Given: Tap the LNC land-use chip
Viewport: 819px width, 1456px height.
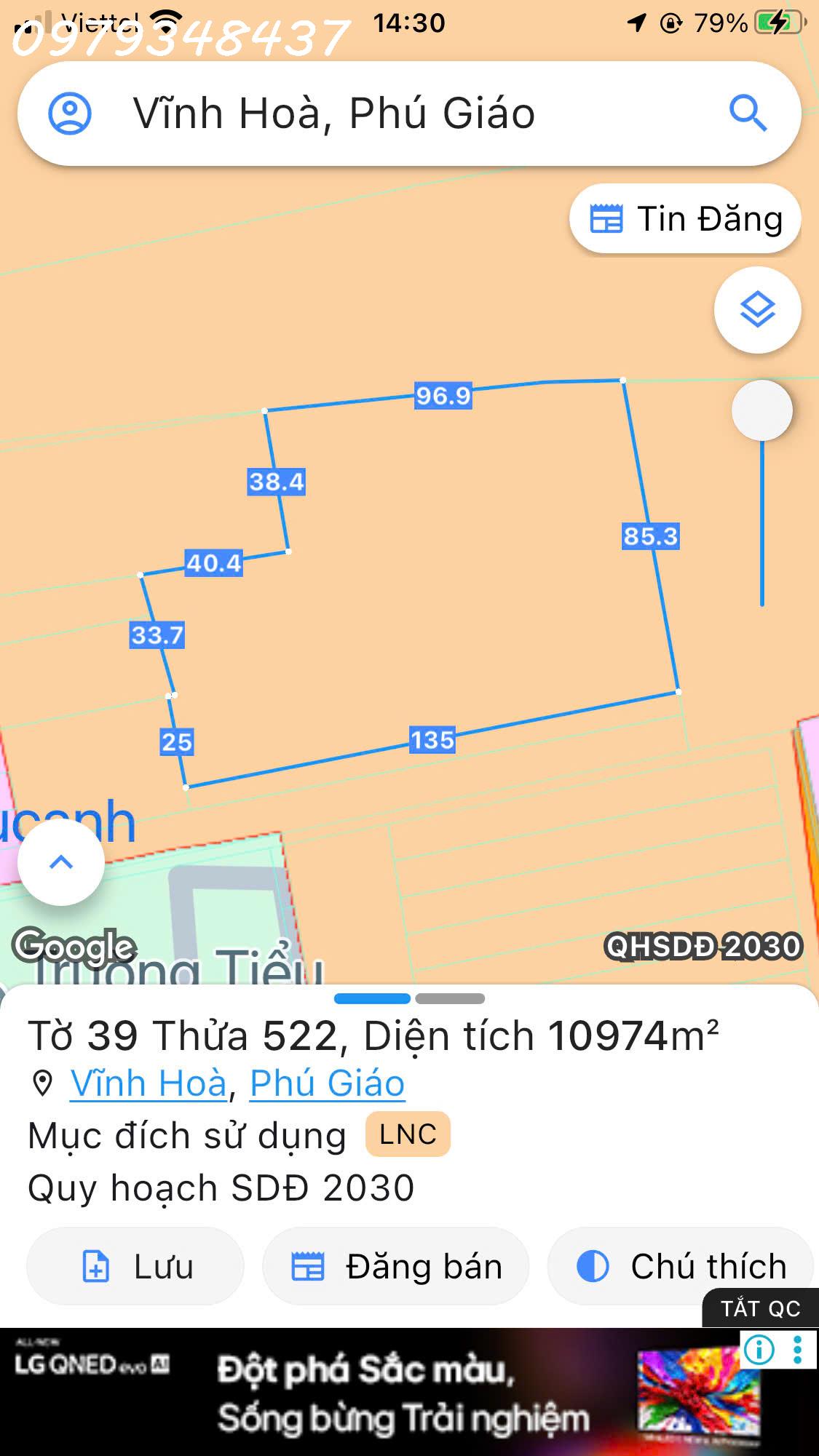Looking at the screenshot, I should point(408,1134).
